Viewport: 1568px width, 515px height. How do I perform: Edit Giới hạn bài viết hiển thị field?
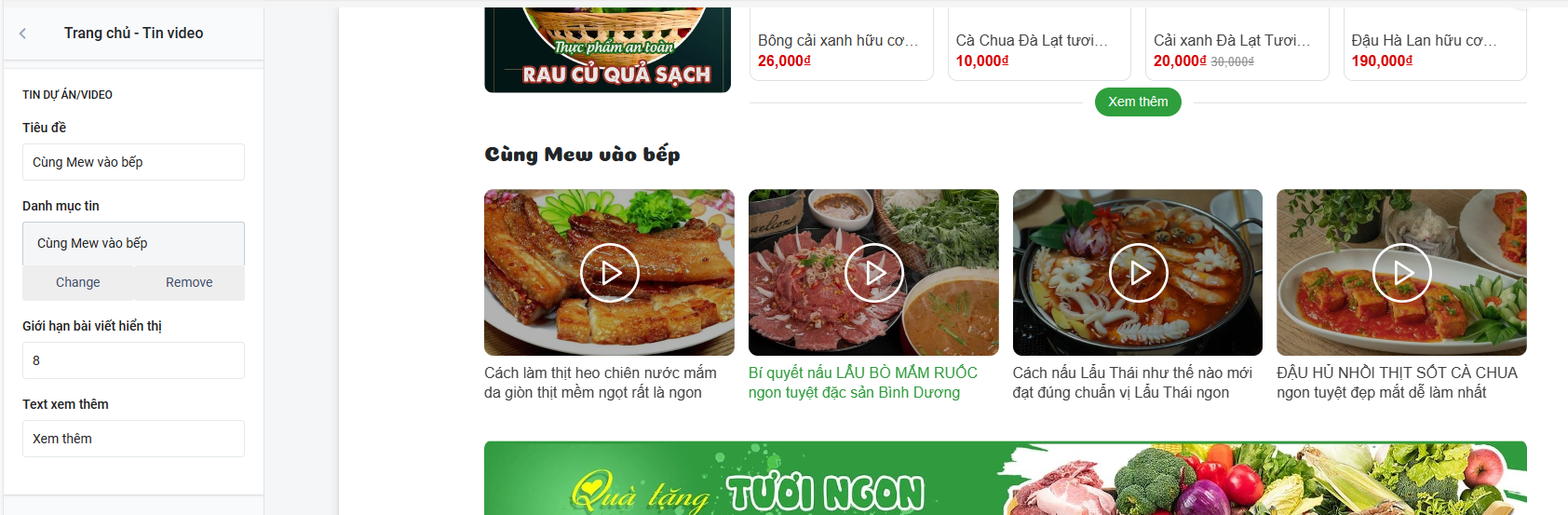(133, 360)
